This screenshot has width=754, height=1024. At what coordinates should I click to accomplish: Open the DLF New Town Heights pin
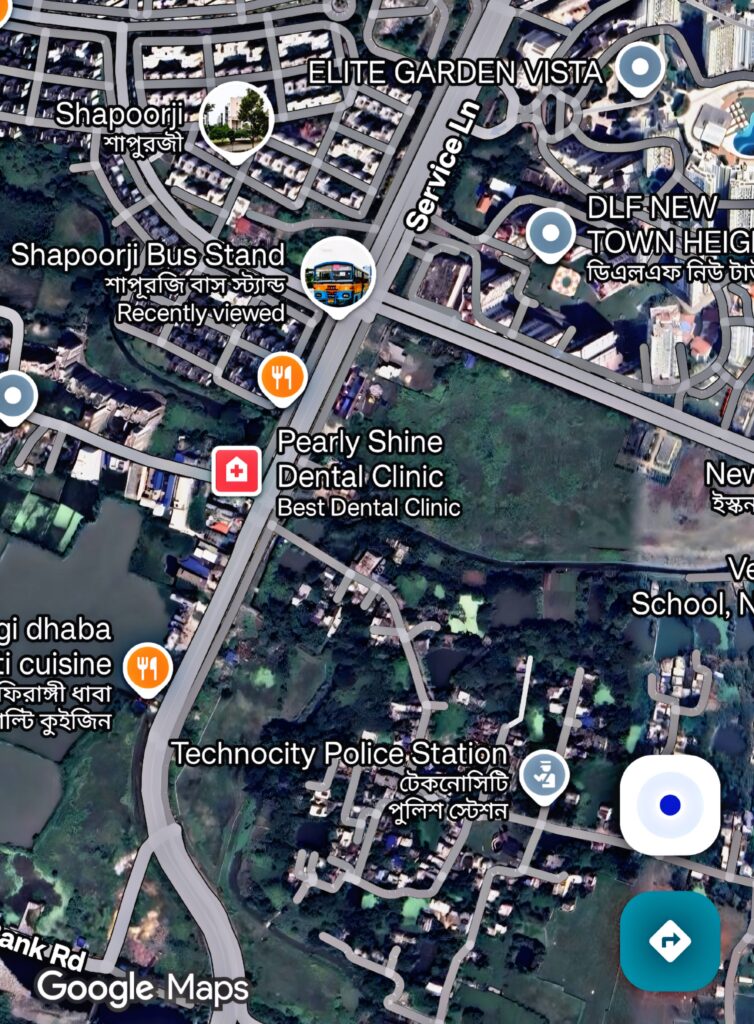549,234
